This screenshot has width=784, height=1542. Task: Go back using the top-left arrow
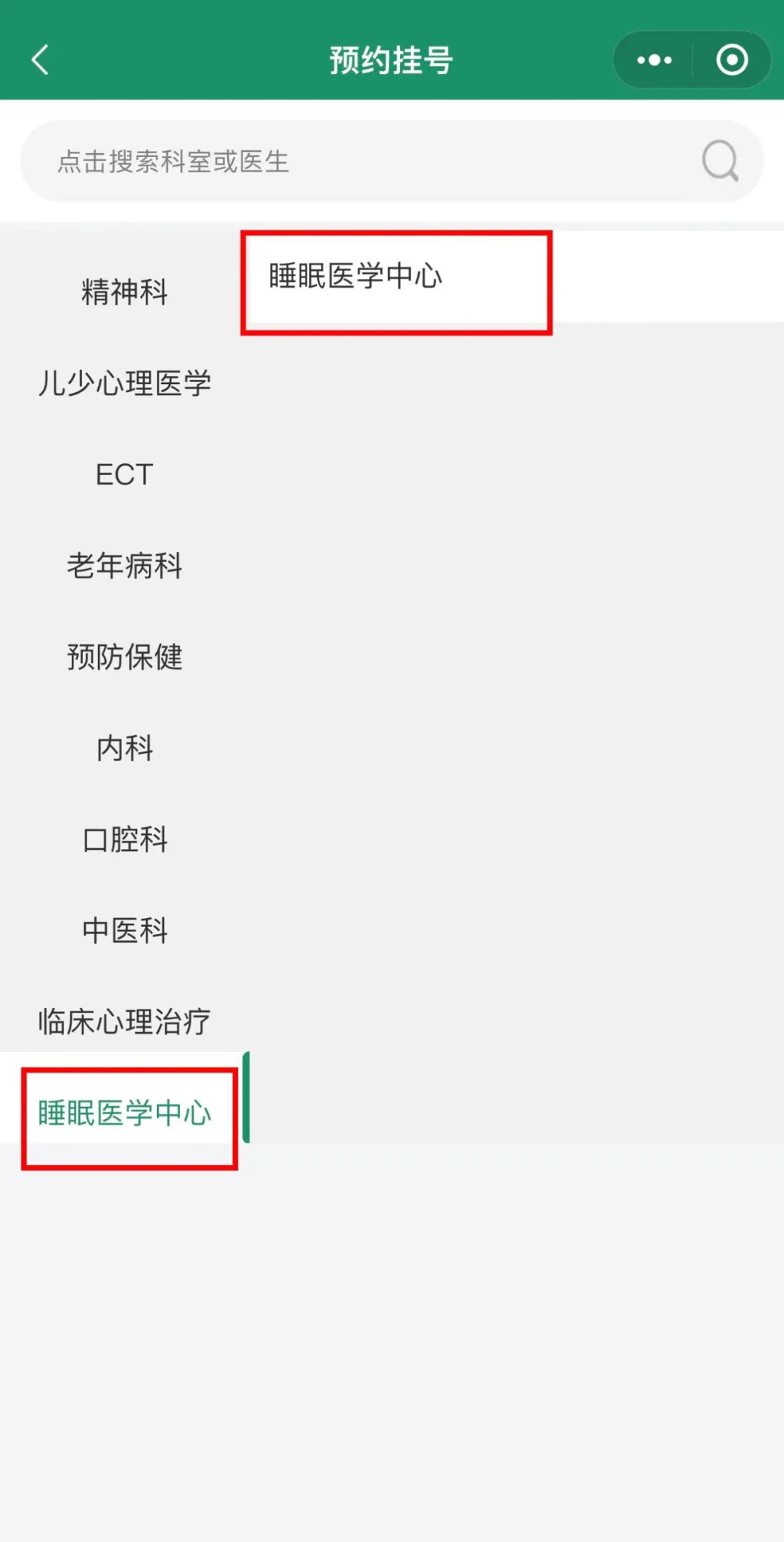pyautogui.click(x=41, y=60)
